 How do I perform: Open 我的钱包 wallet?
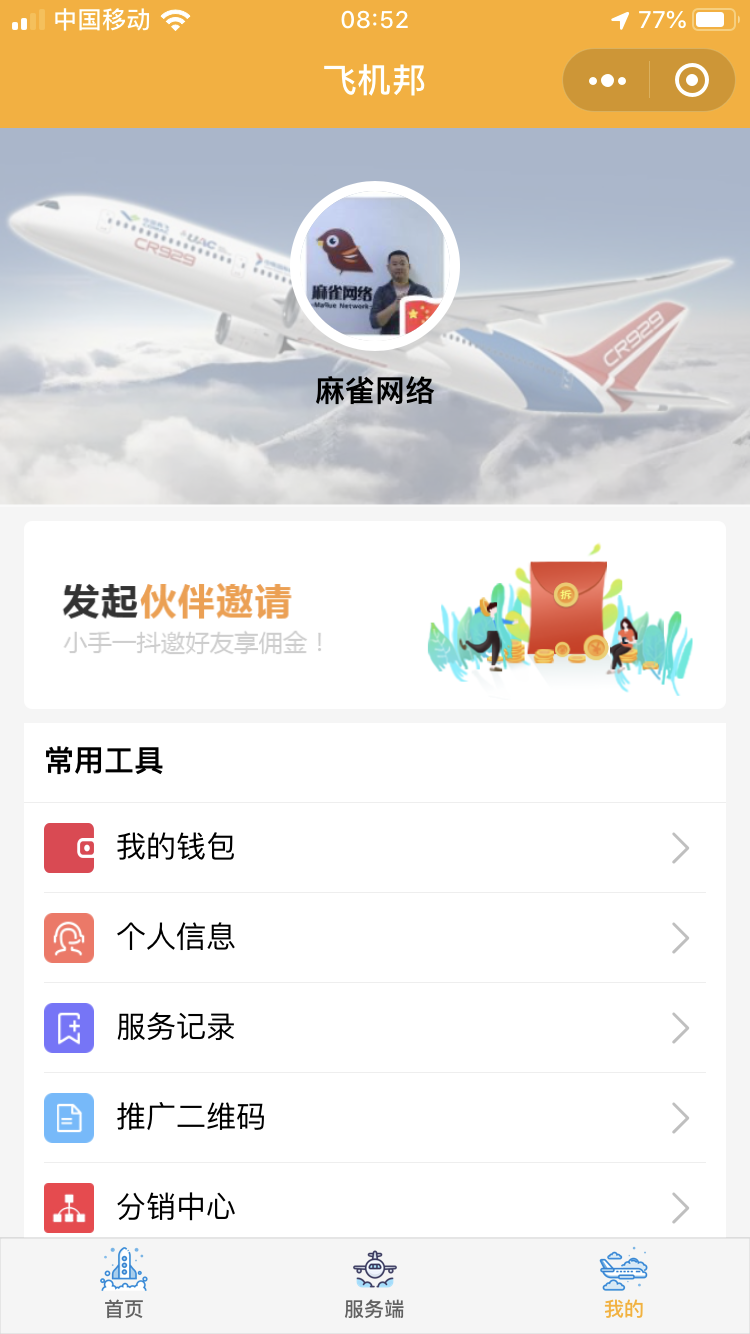[x=375, y=848]
